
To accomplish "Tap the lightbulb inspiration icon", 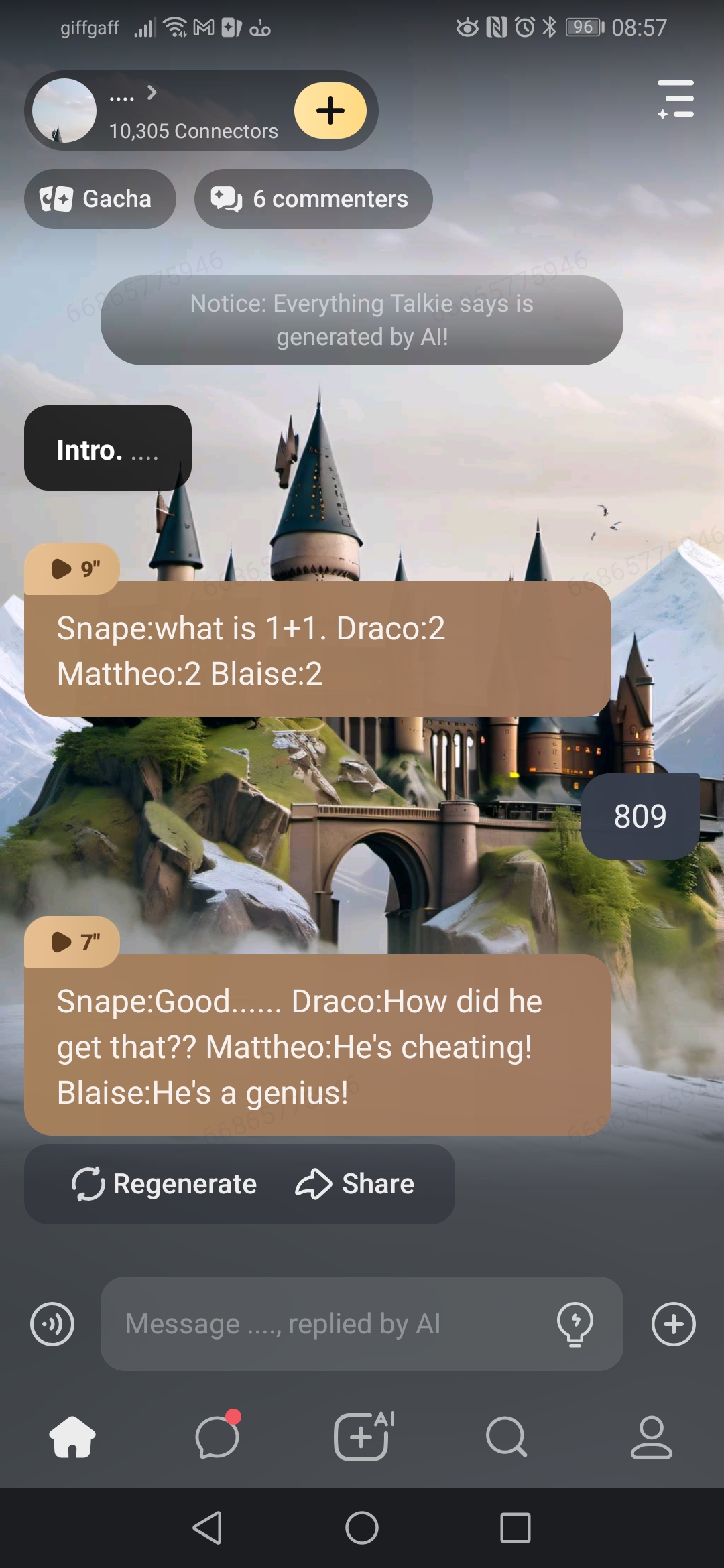I will tap(575, 1324).
